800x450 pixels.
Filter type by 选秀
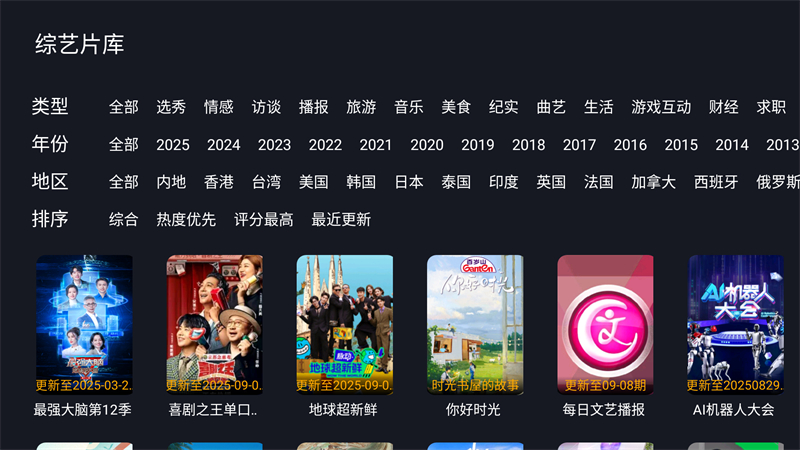point(171,107)
